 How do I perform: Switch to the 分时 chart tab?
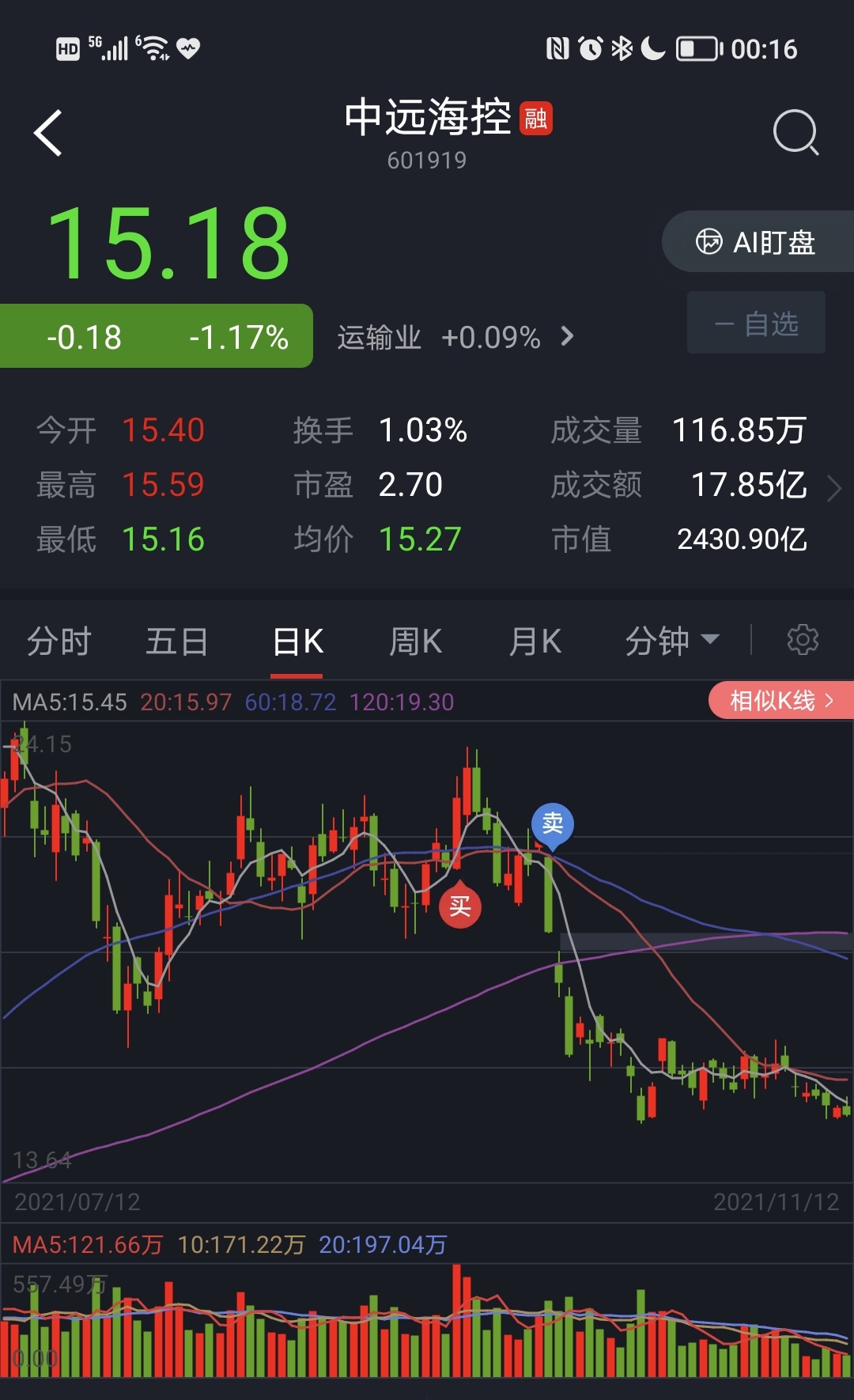pos(59,641)
